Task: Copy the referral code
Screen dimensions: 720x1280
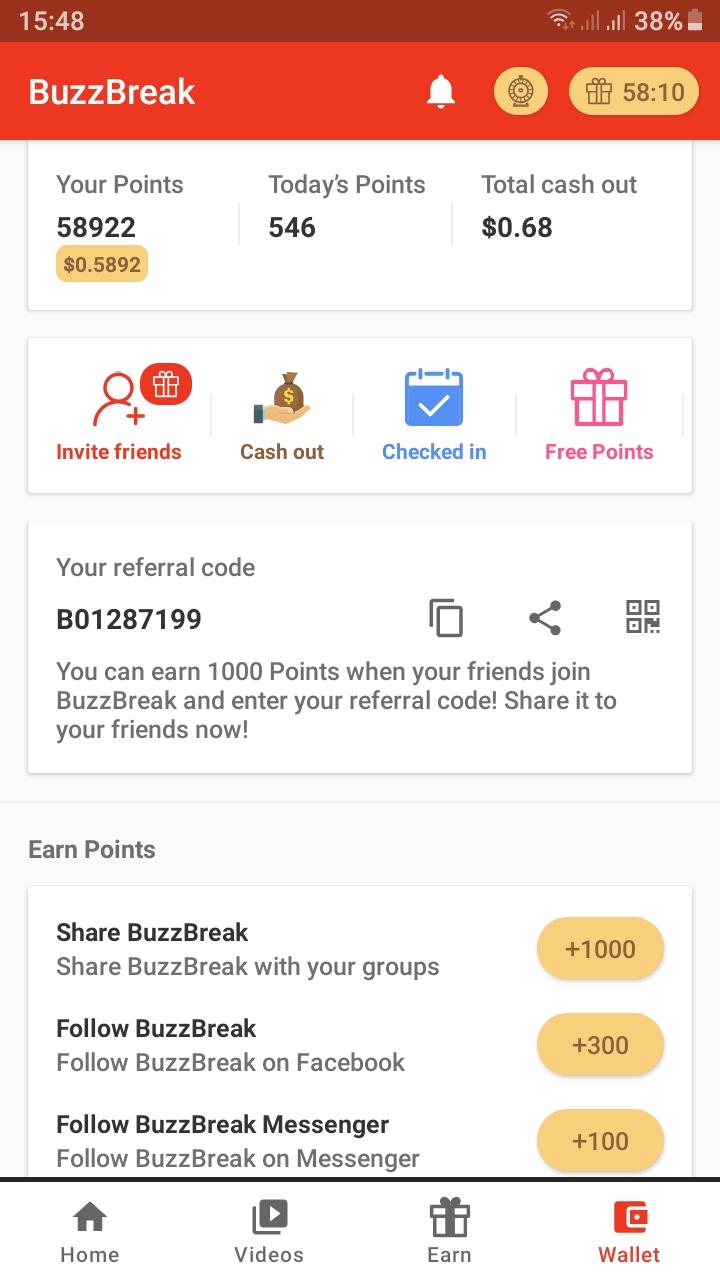Action: (x=446, y=618)
